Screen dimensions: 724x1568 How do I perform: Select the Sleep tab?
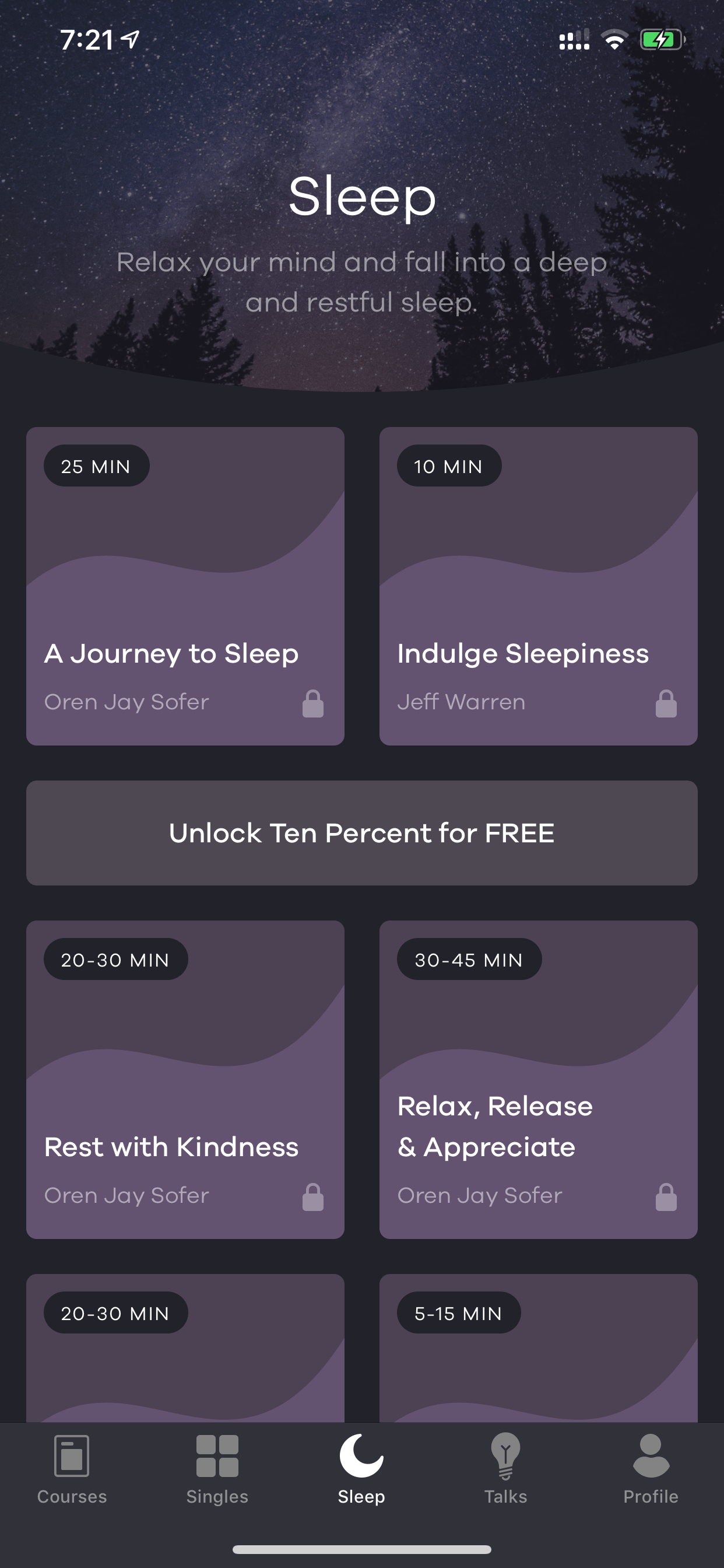pyautogui.click(x=361, y=1469)
